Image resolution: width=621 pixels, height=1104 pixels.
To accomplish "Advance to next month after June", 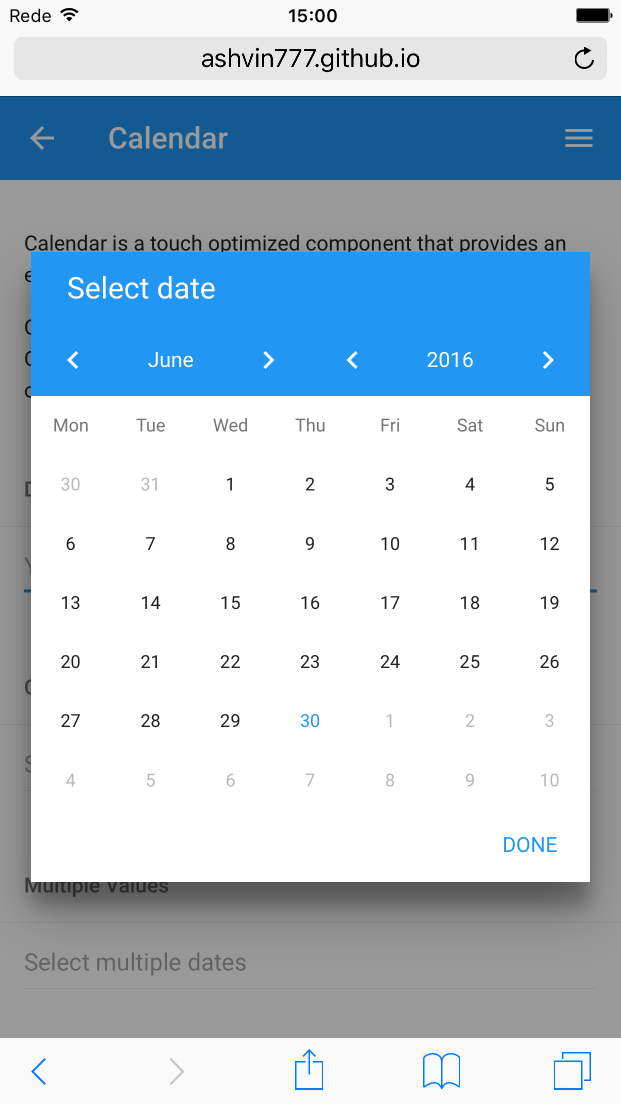I will pyautogui.click(x=268, y=360).
